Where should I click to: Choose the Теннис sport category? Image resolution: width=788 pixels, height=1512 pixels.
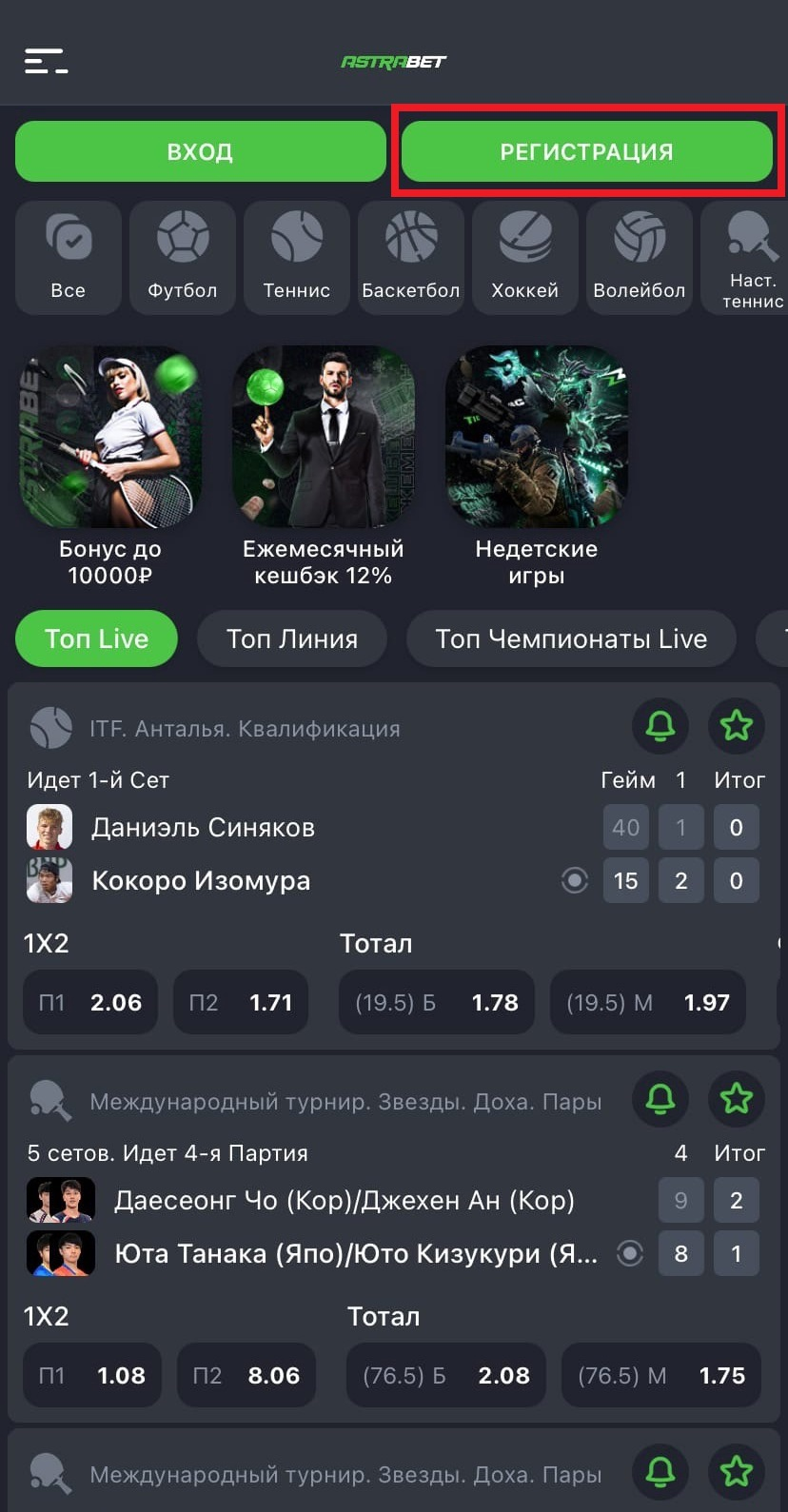[296, 257]
